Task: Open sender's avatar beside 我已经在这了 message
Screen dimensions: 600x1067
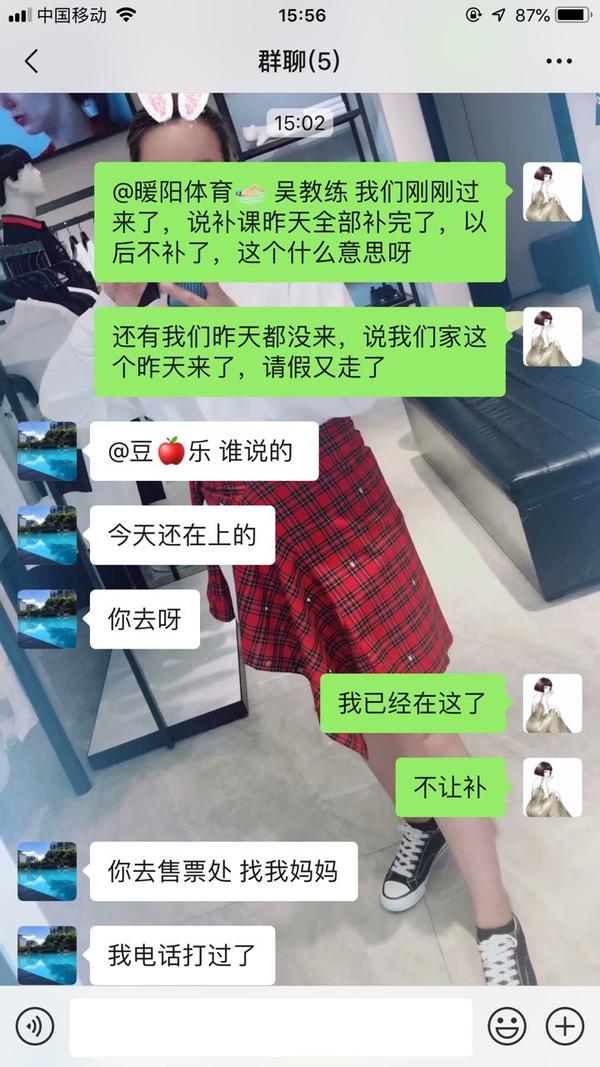Action: [x=552, y=703]
